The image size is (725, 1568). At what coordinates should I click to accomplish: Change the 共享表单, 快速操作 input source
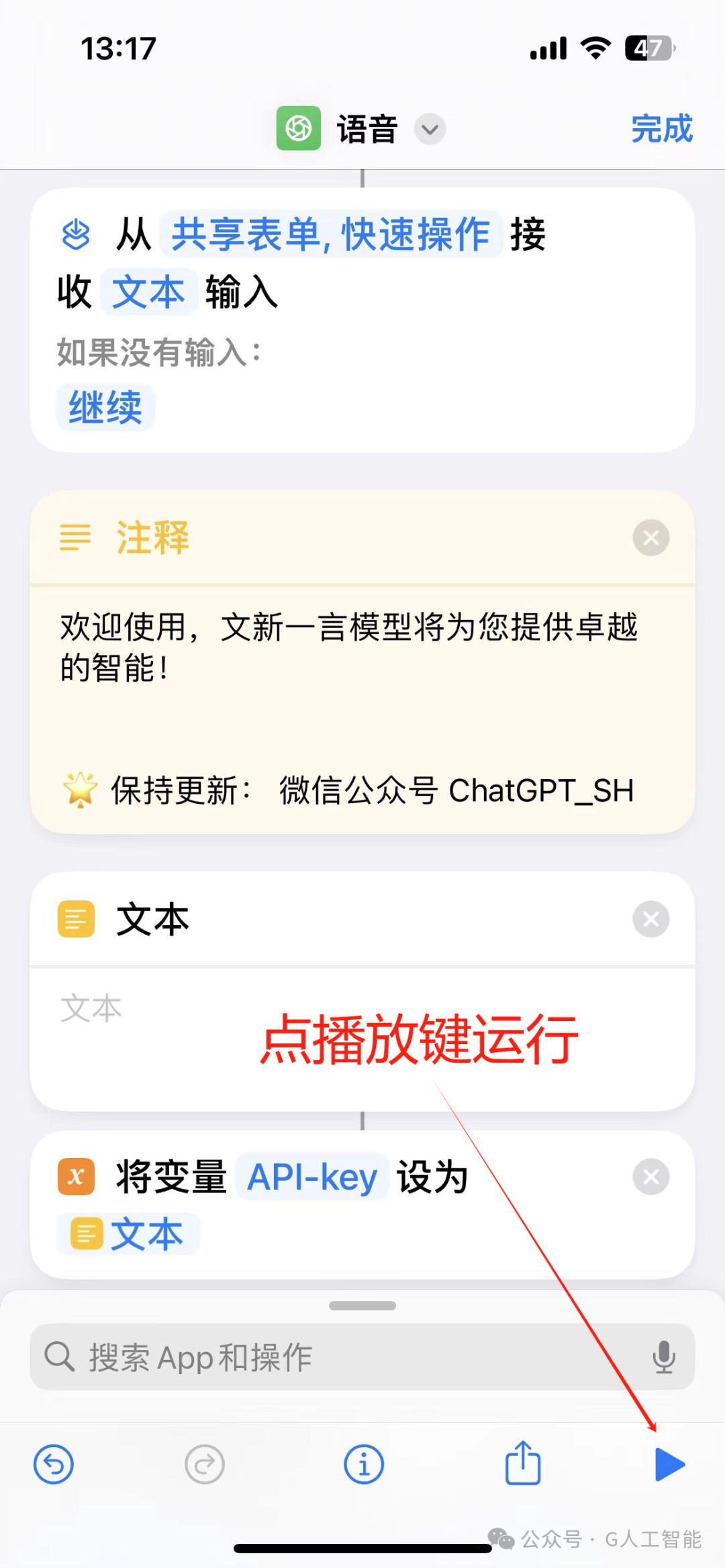tap(330, 234)
